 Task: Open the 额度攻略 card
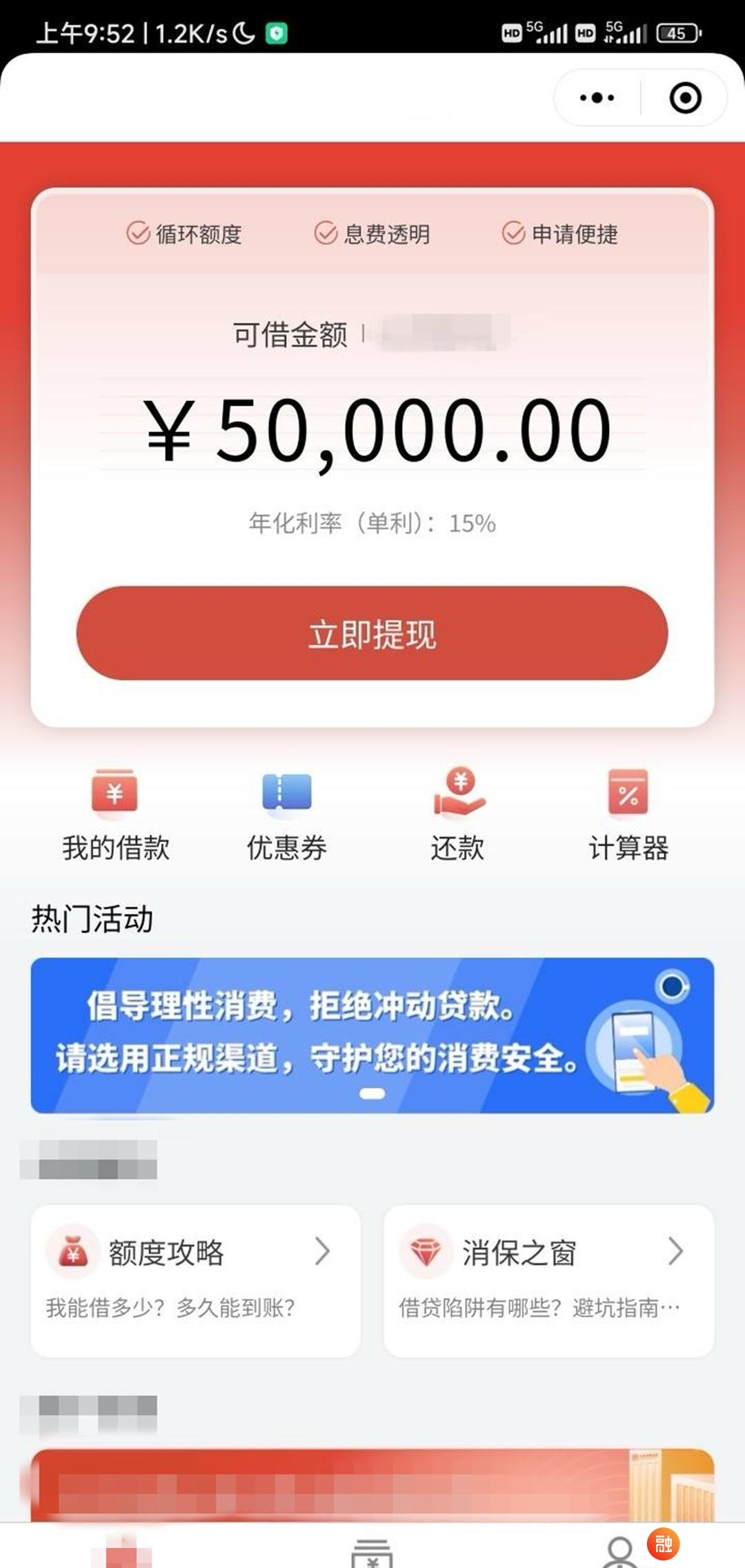coord(196,1280)
